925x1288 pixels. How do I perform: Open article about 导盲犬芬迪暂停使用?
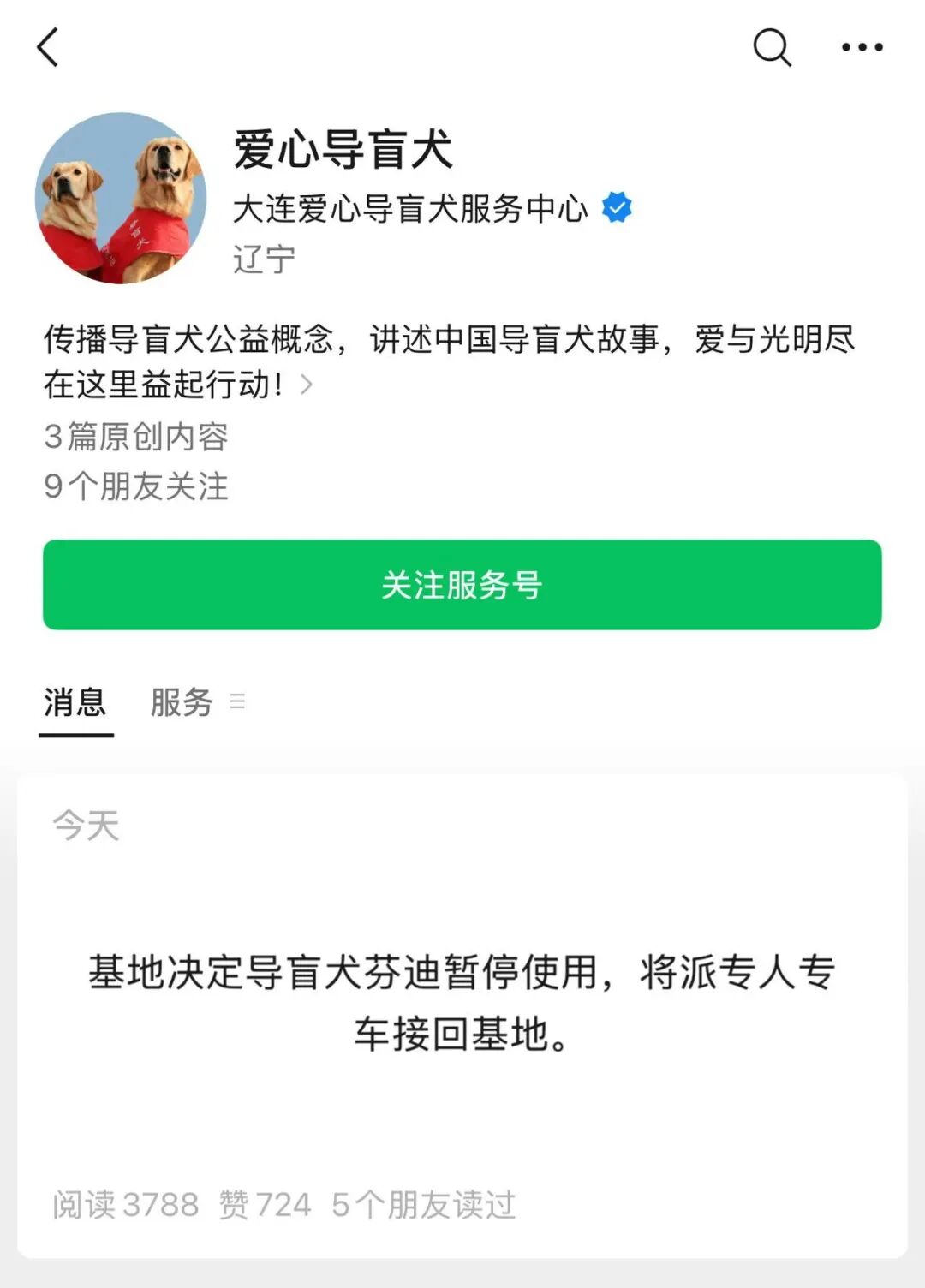(x=462, y=1002)
